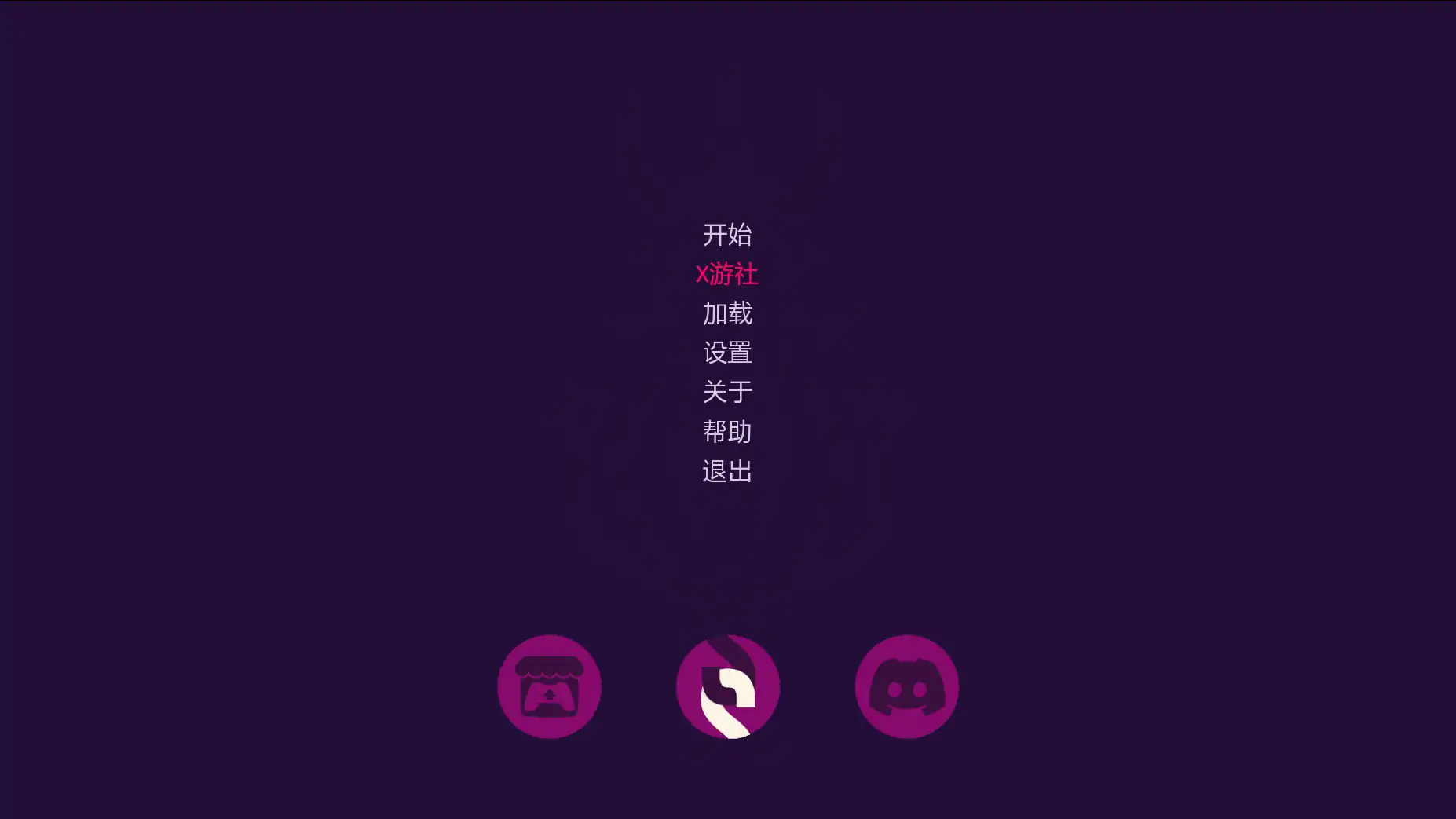Open the Discord link icon
The image size is (1456, 819).
point(907,686)
